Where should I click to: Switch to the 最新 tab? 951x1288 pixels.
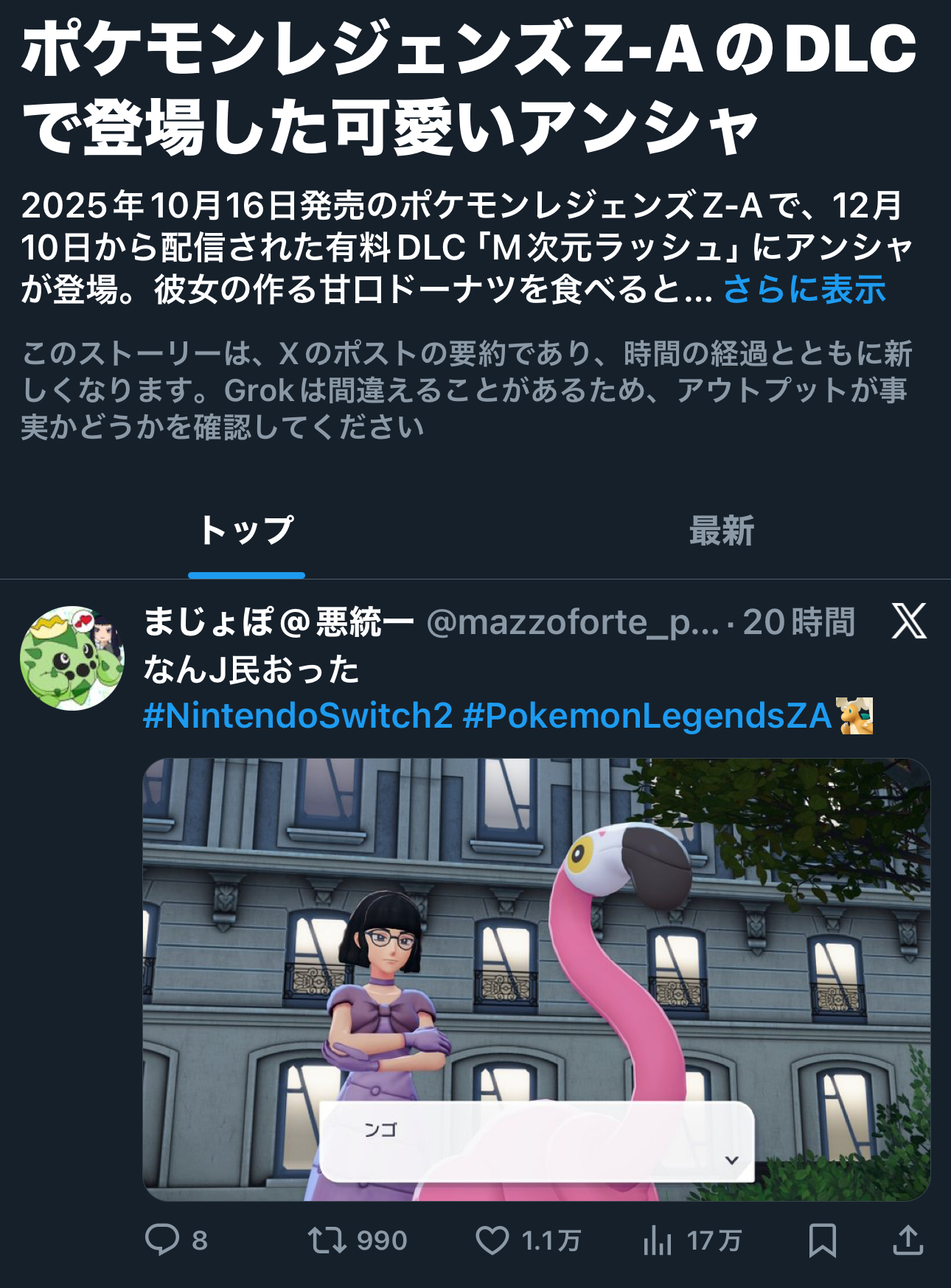(721, 531)
